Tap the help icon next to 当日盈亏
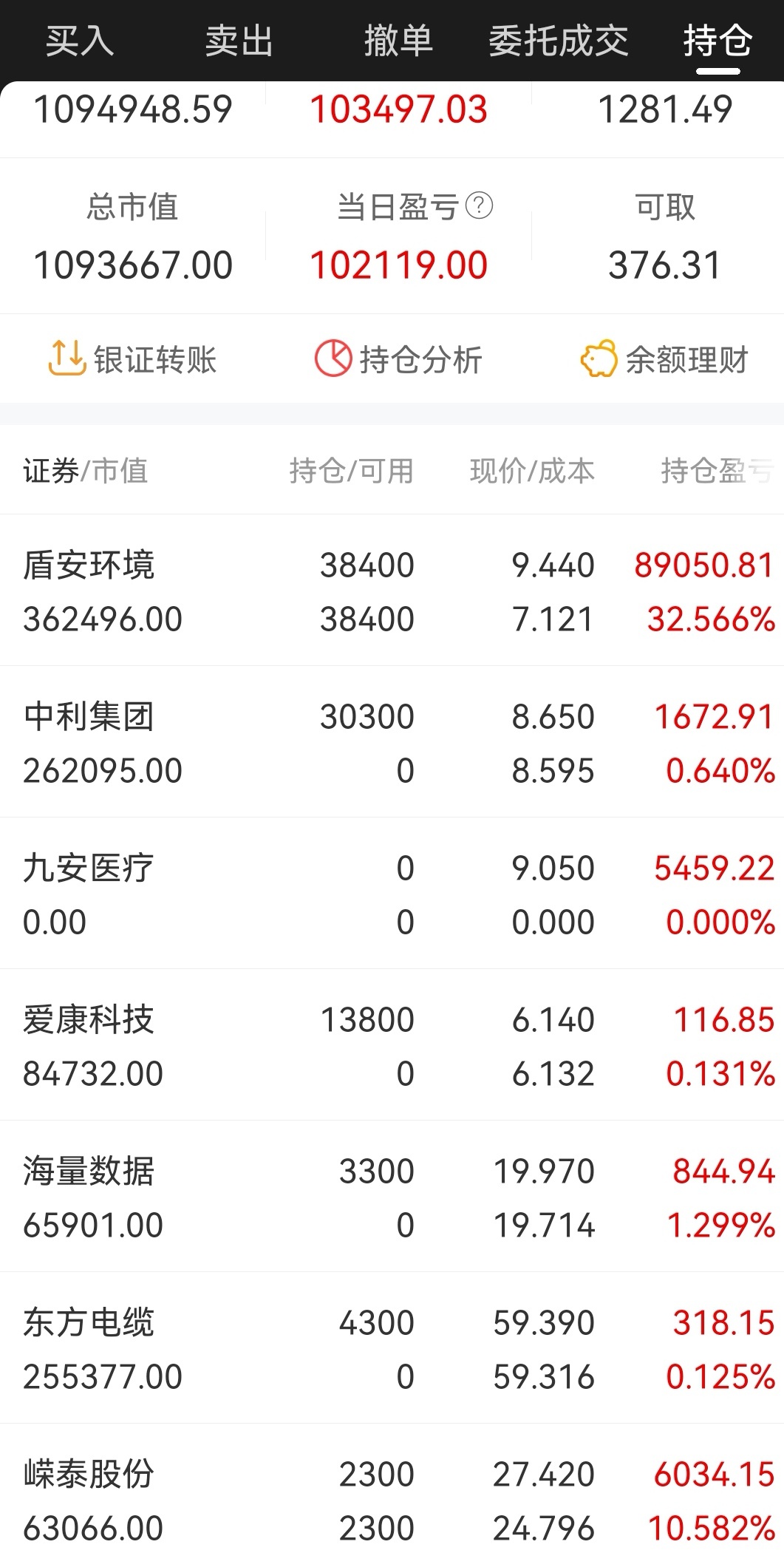The width and height of the screenshot is (784, 1567). click(479, 205)
